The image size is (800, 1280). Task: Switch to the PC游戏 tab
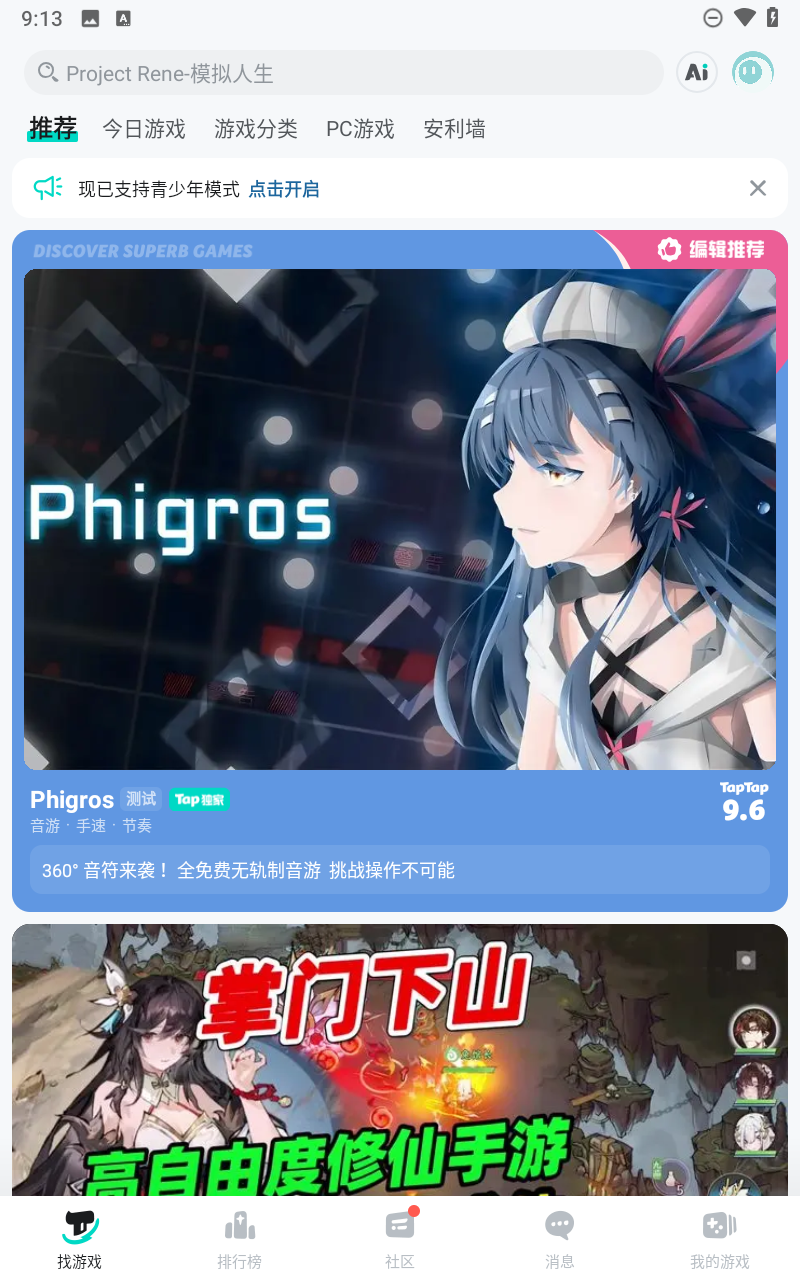(x=360, y=129)
